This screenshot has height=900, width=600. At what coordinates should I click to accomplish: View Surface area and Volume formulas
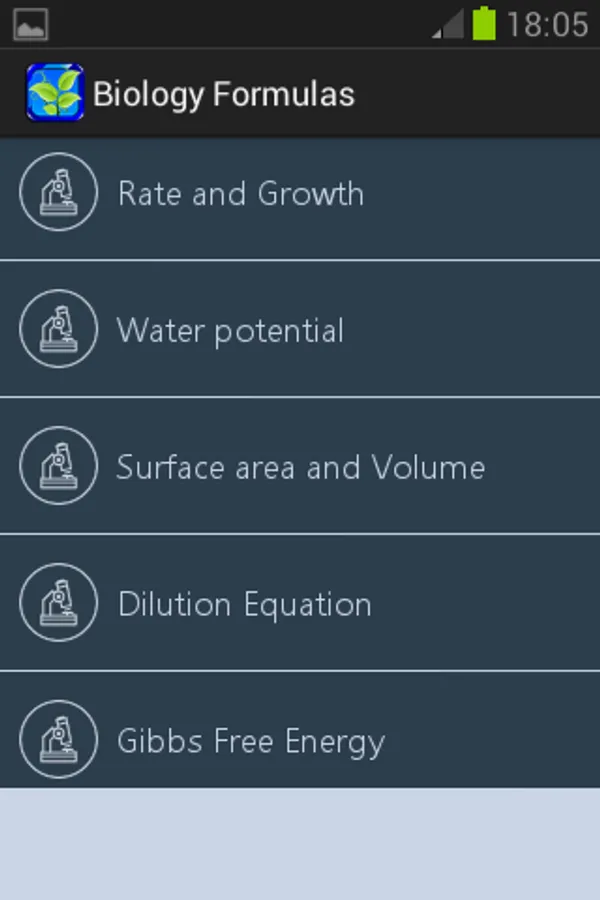click(x=300, y=467)
